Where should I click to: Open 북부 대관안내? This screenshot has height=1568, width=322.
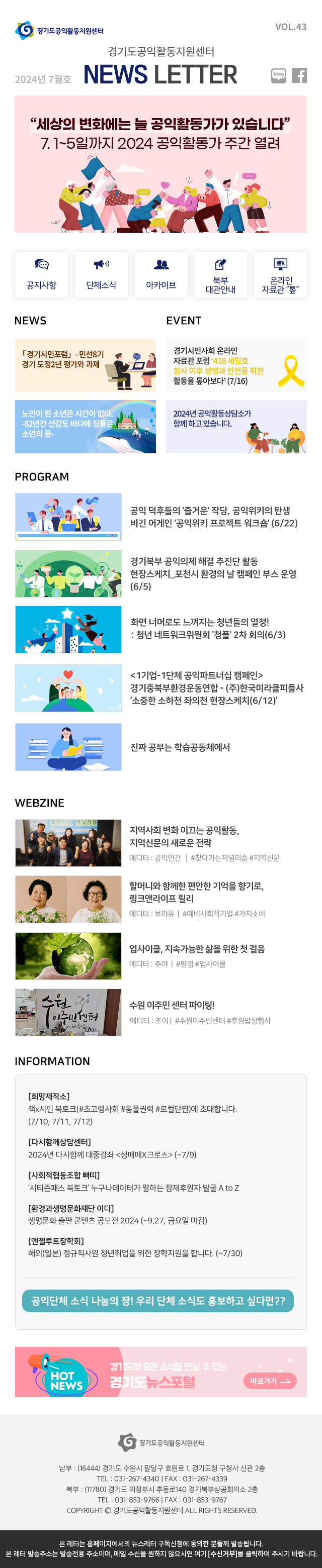(220, 274)
